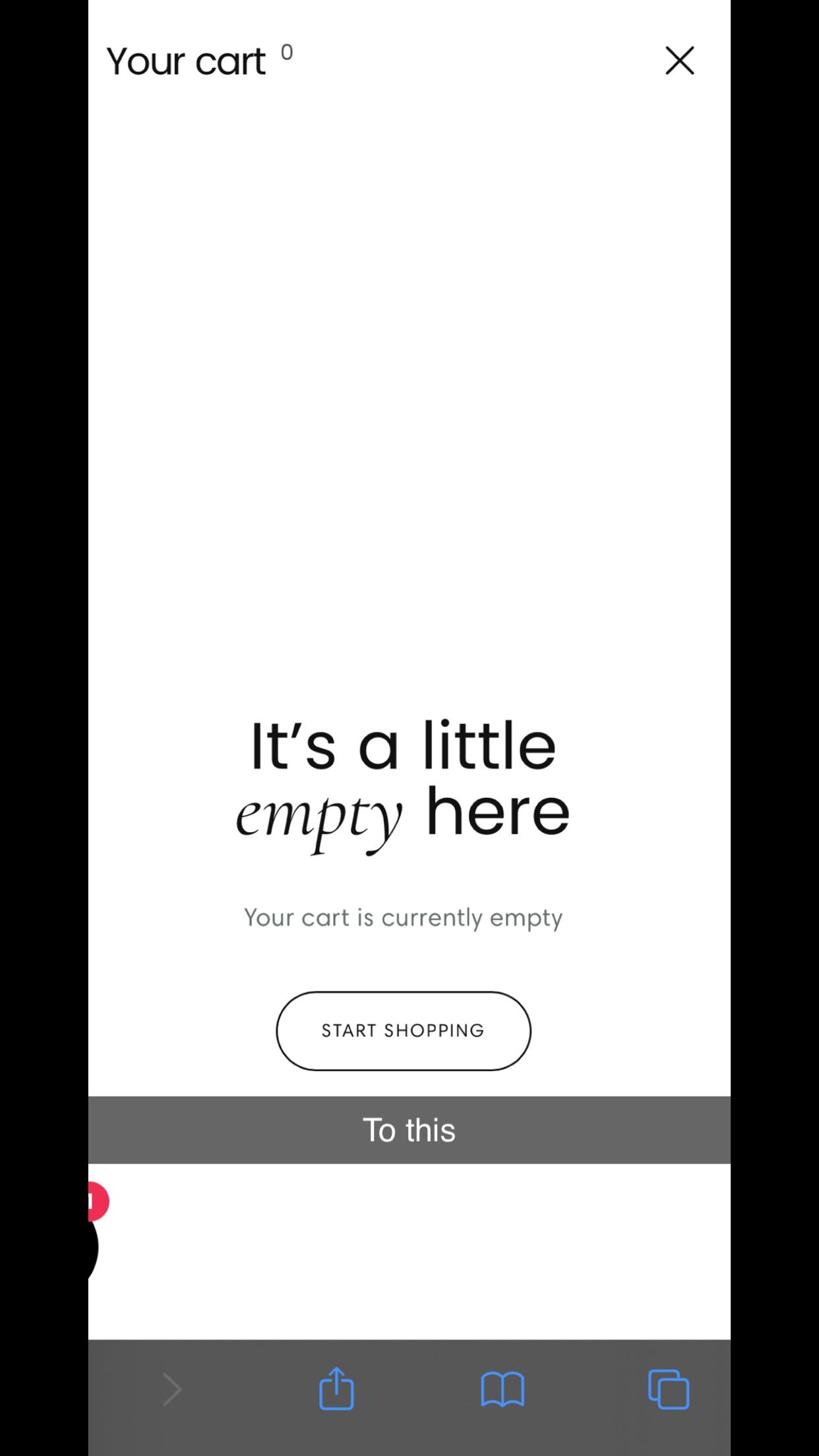Viewport: 819px width, 1456px height.
Task: Open the browser bookmarks
Action: 502,1389
